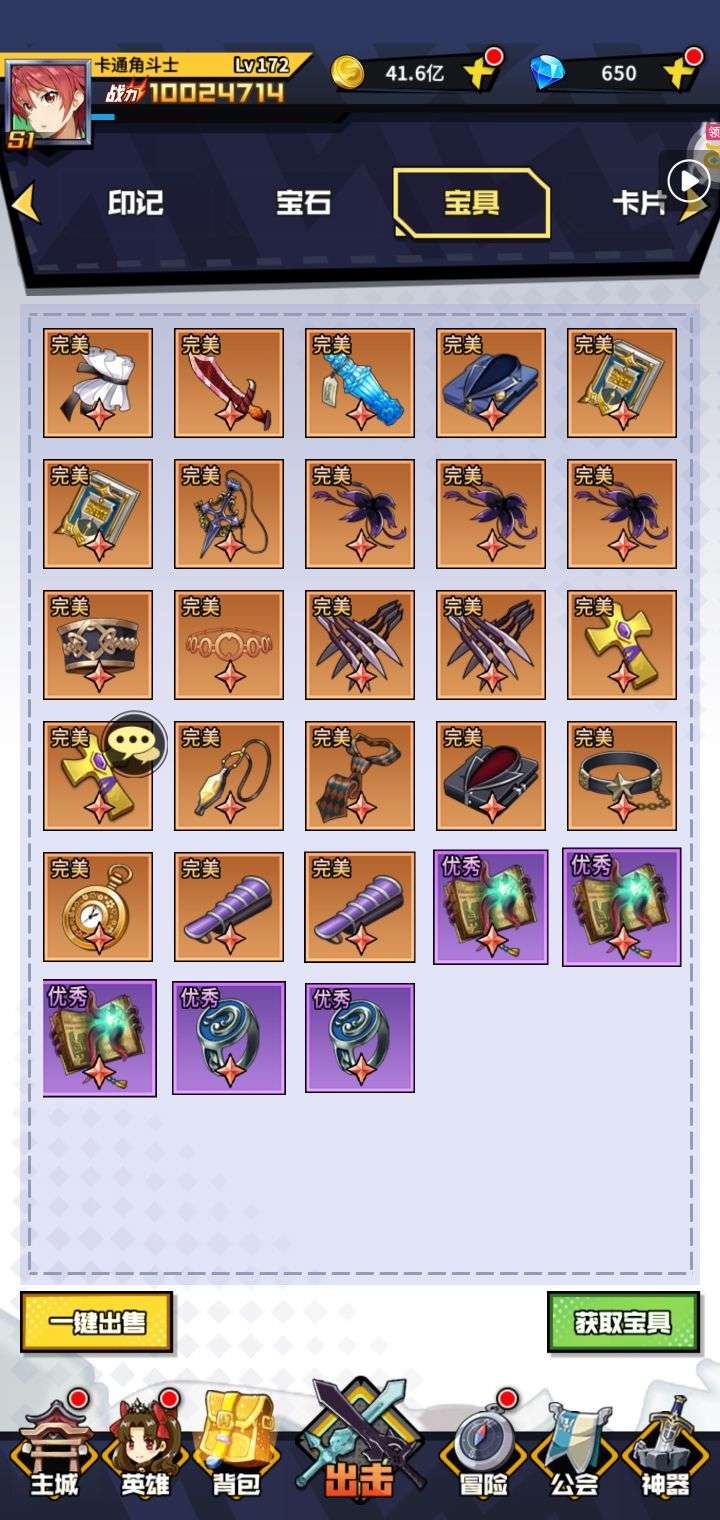Viewport: 720px width, 1520px height.
Task: Tap 一键出售 to sell items
Action: (x=97, y=1322)
